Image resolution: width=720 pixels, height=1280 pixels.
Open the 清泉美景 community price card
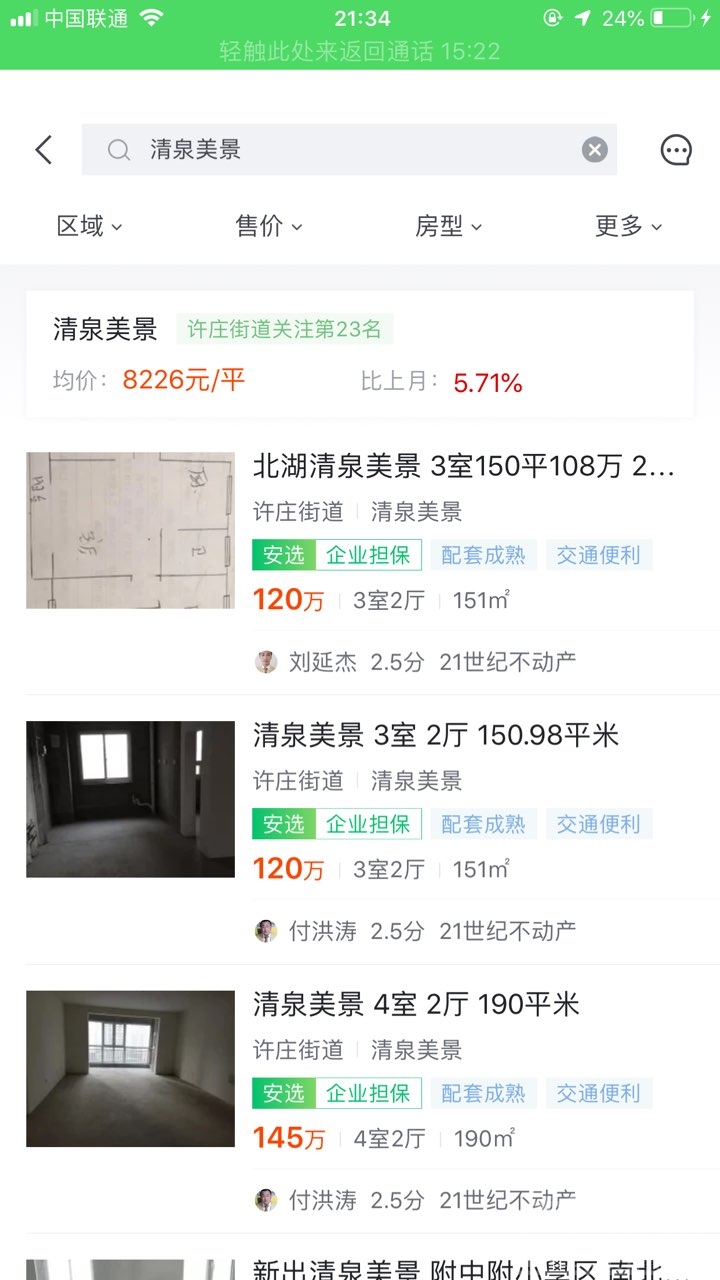click(360, 355)
